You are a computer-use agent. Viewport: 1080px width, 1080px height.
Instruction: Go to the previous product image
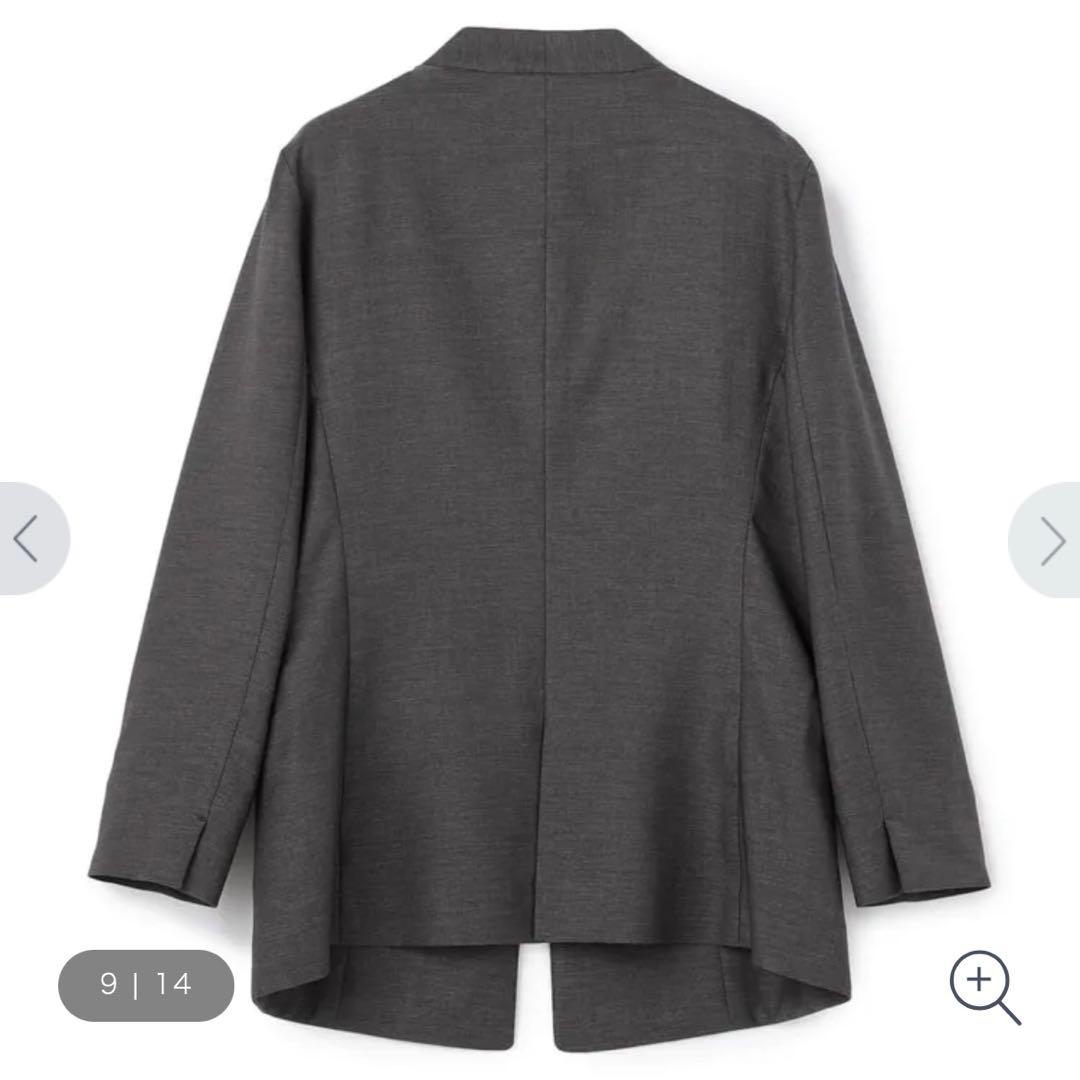point(28,540)
